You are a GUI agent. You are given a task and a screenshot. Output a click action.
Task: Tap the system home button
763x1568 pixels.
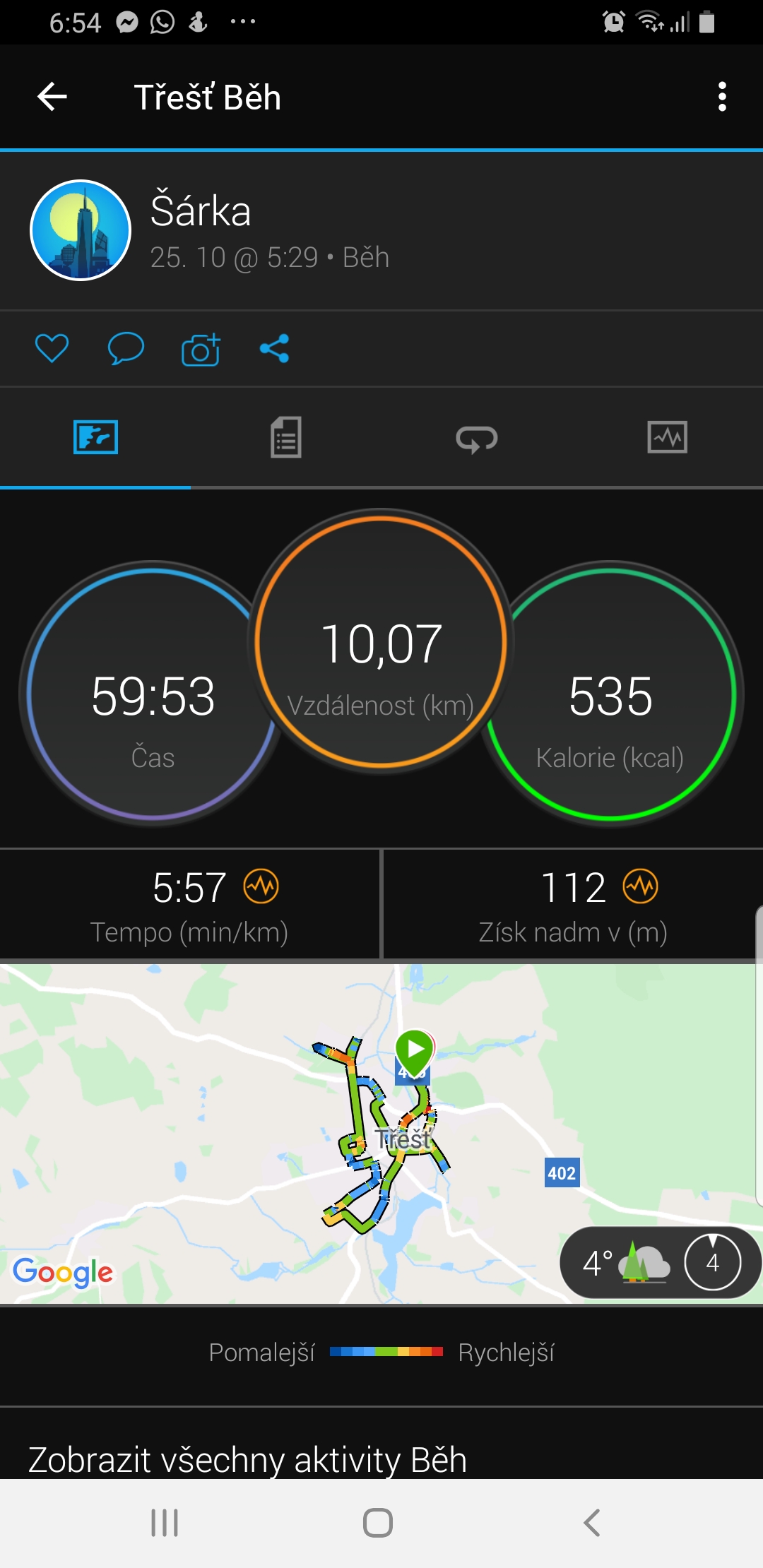(378, 1523)
